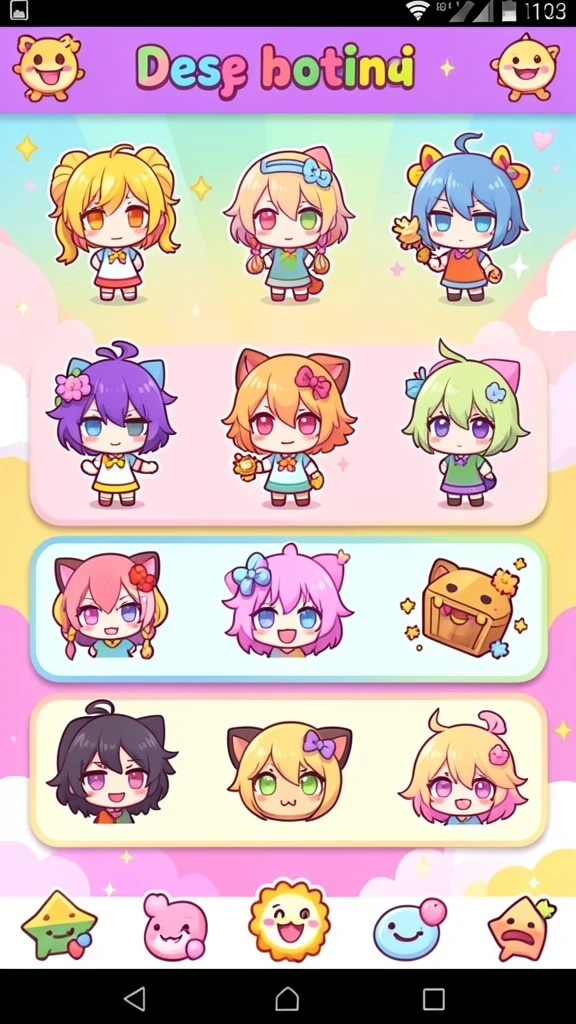
Task: Select the black-haired cat-ear character
Action: pyautogui.click(x=111, y=762)
